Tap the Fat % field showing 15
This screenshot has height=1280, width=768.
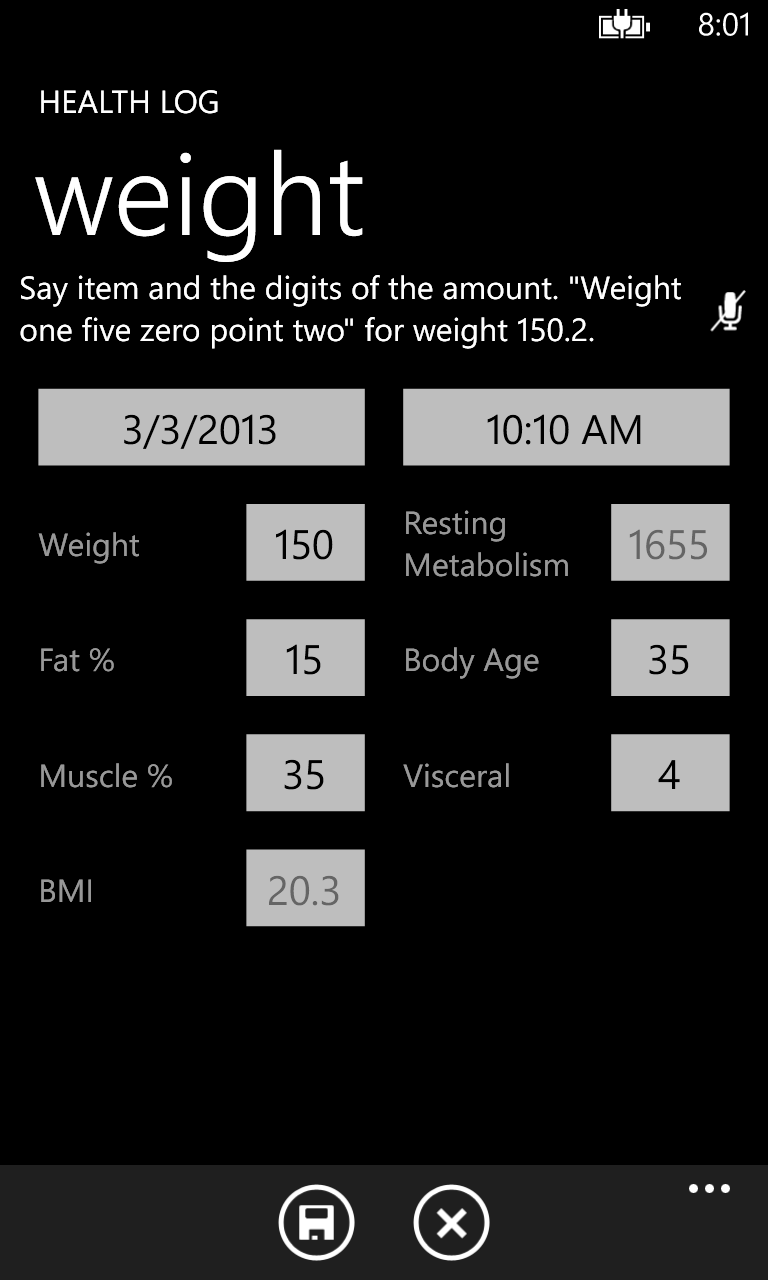(x=304, y=658)
